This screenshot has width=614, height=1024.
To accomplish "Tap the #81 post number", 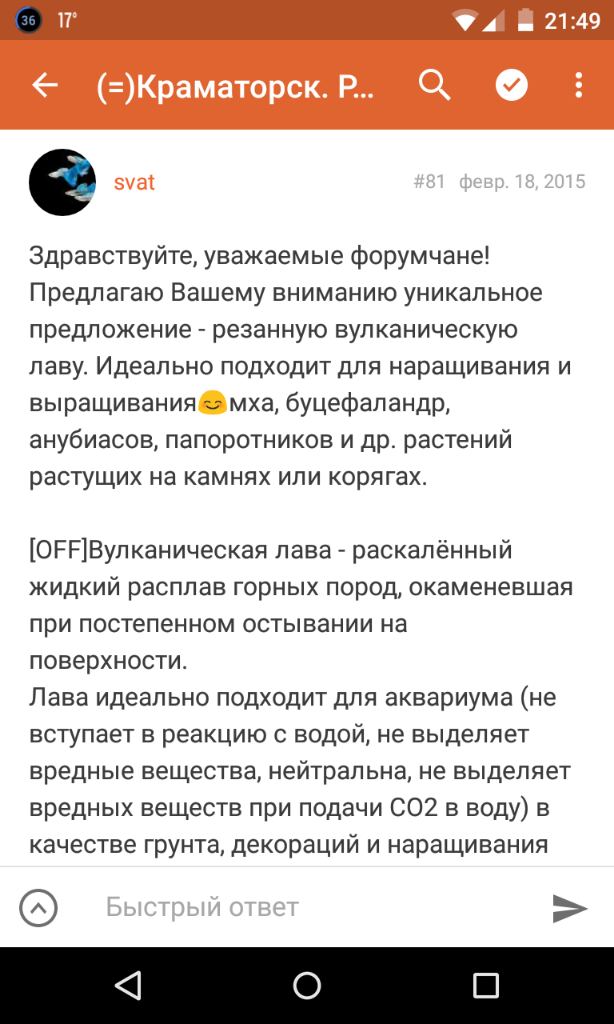I will (428, 182).
